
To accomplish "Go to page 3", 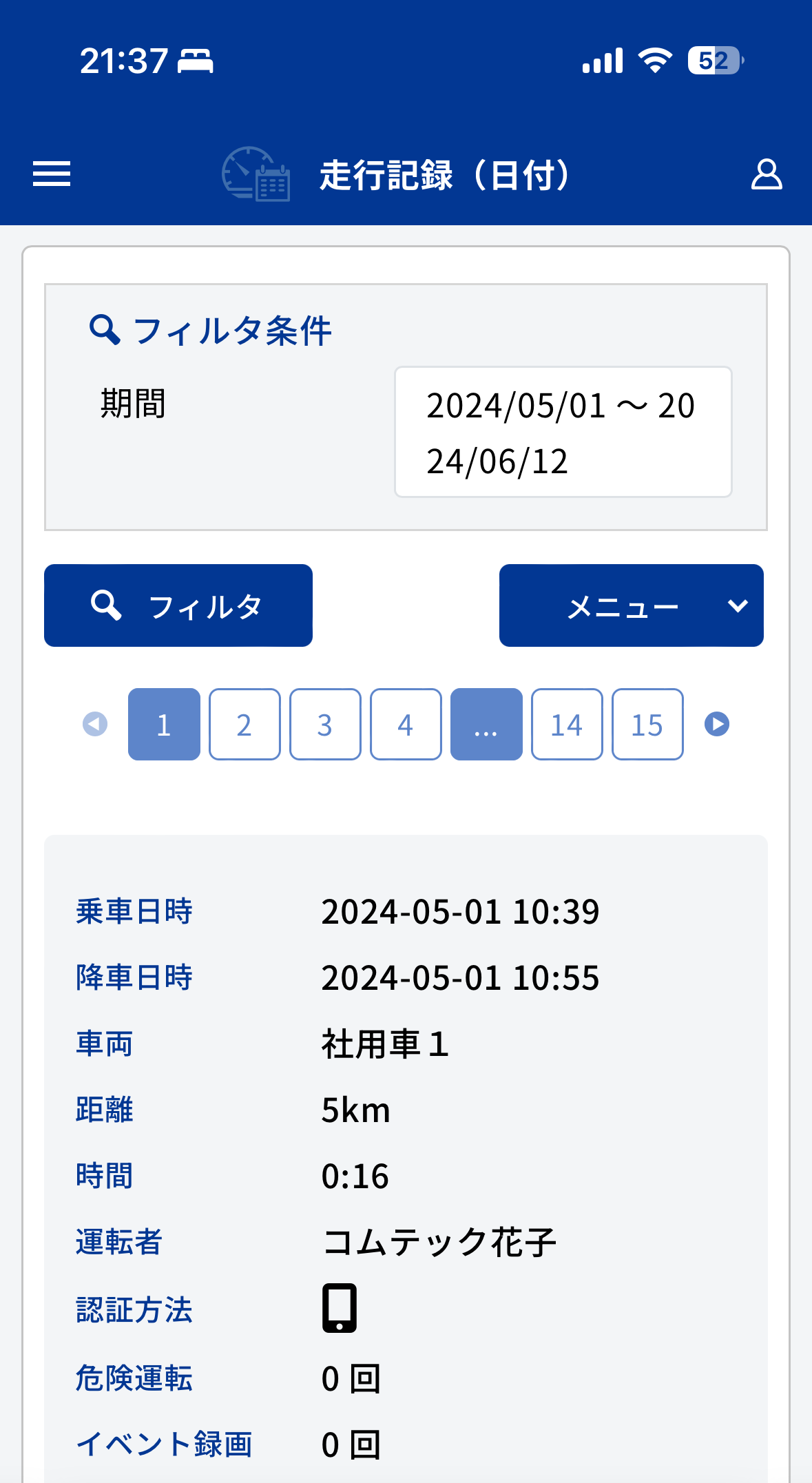I will point(325,724).
